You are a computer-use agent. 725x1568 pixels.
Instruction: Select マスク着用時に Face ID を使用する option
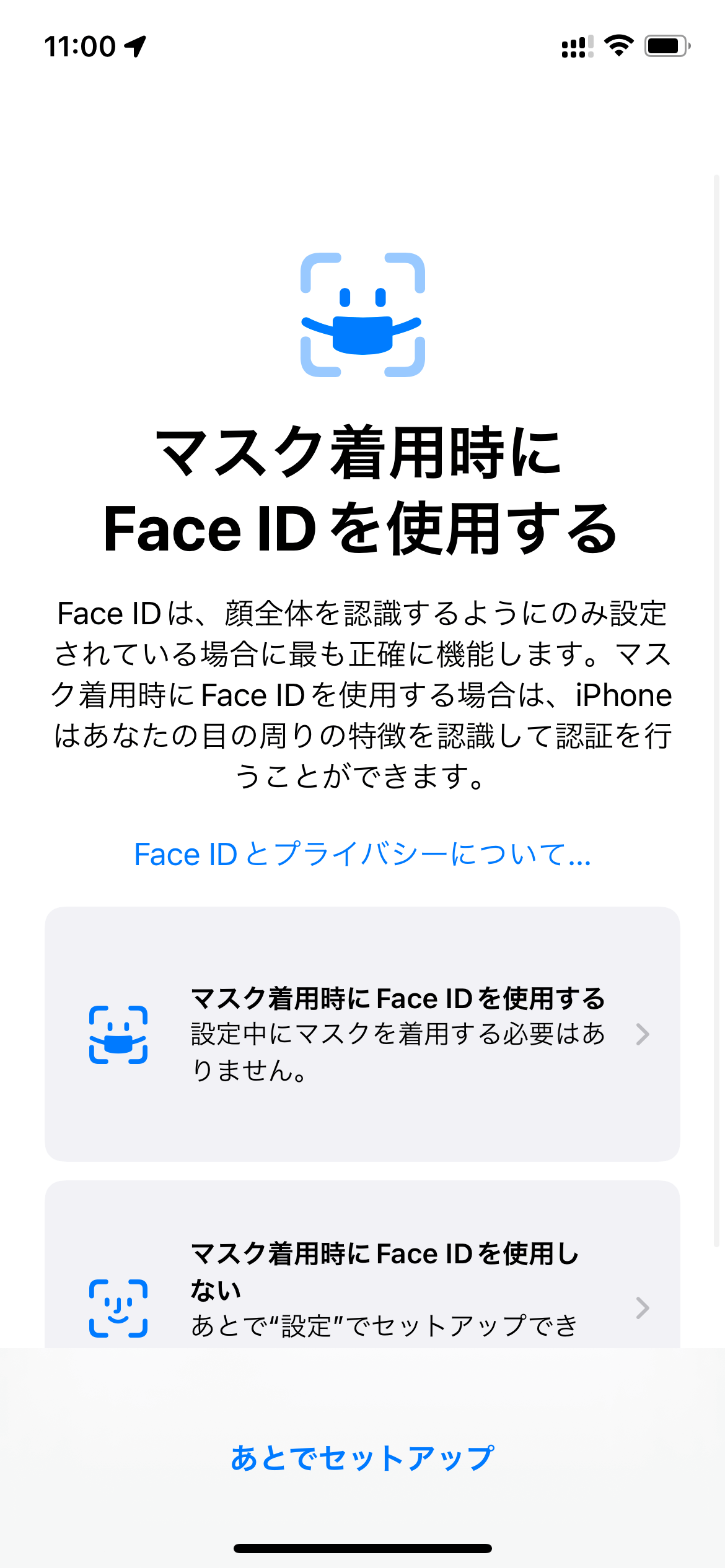[x=362, y=1034]
